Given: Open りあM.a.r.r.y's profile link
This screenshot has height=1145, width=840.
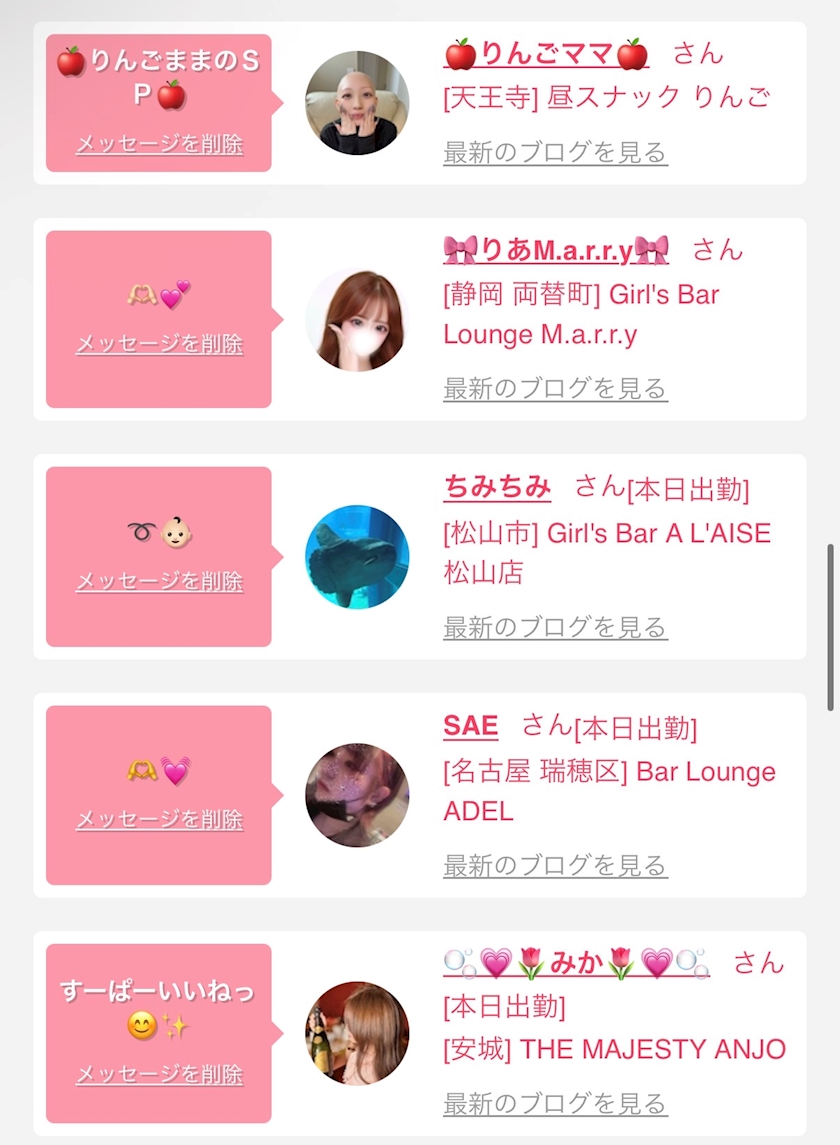Looking at the screenshot, I should [556, 250].
